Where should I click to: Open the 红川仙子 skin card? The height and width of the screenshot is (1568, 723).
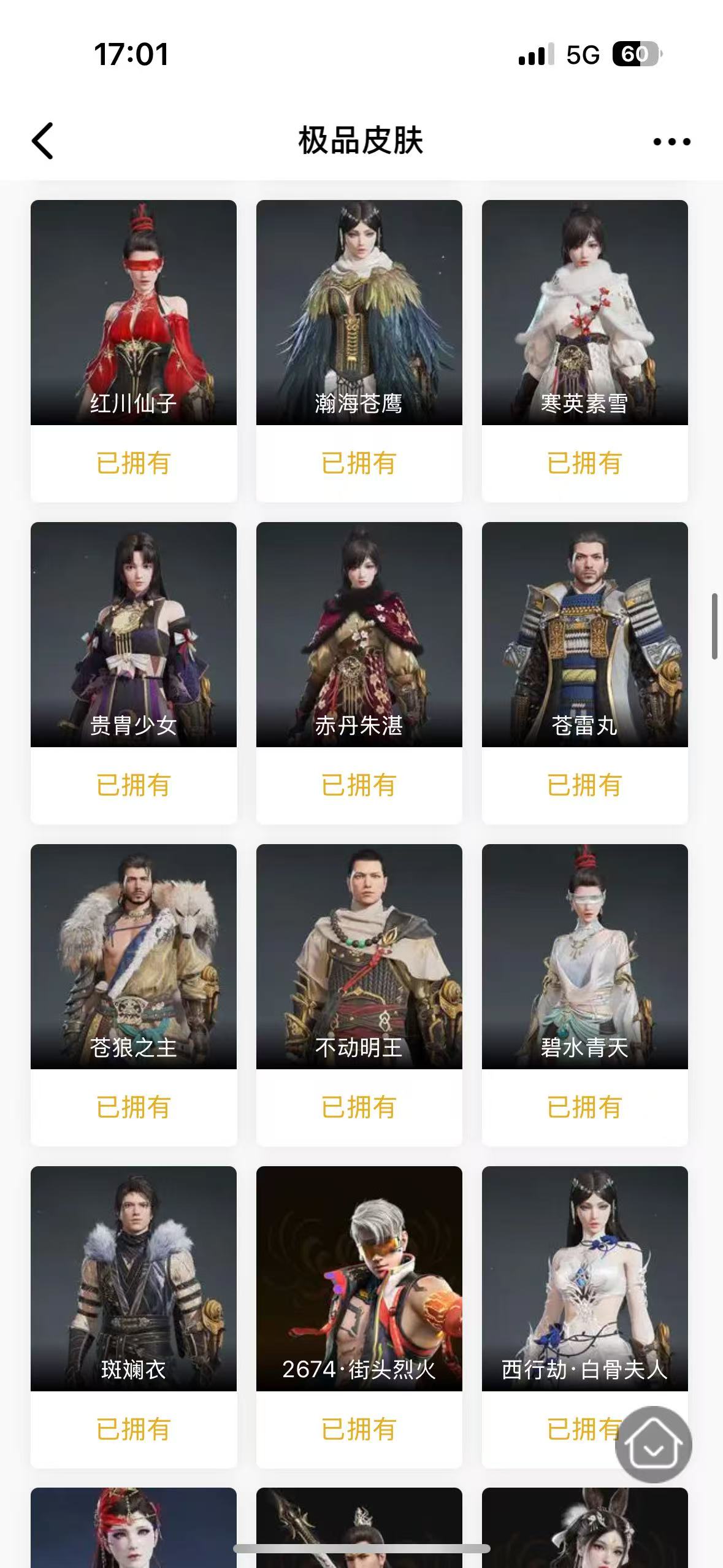[x=134, y=313]
